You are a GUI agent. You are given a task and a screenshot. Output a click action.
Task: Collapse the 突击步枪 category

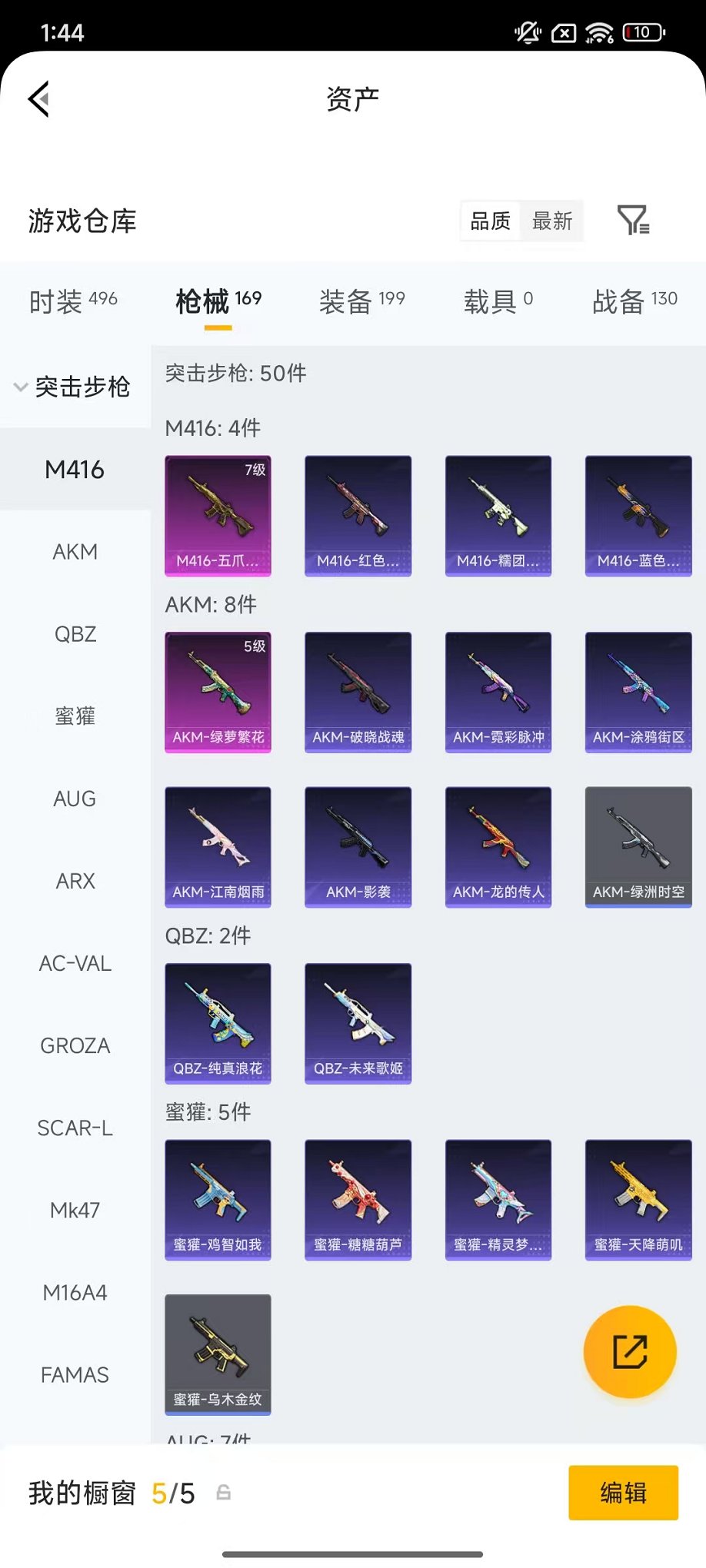click(73, 387)
